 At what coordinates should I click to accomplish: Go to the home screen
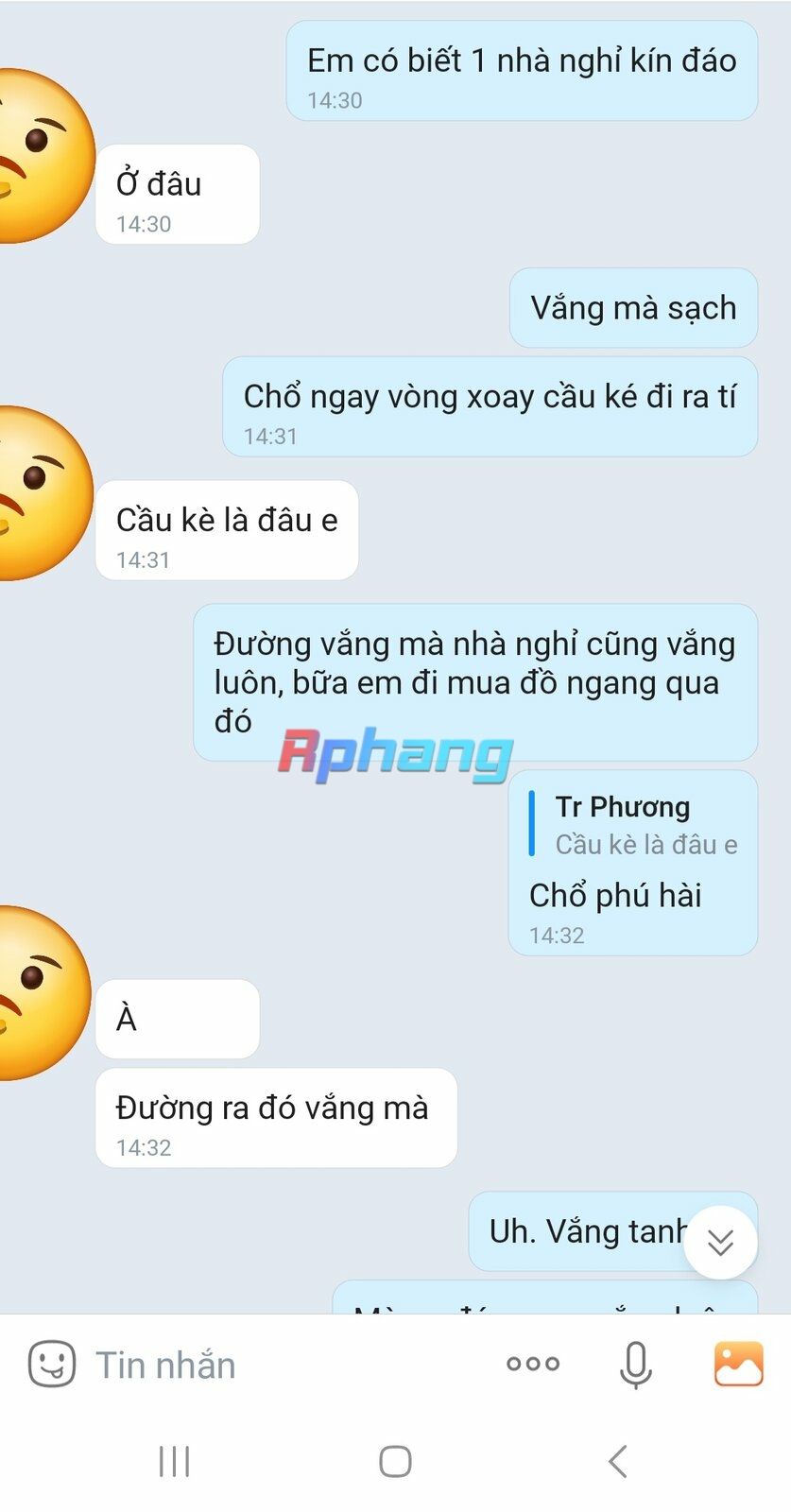coord(395,1461)
